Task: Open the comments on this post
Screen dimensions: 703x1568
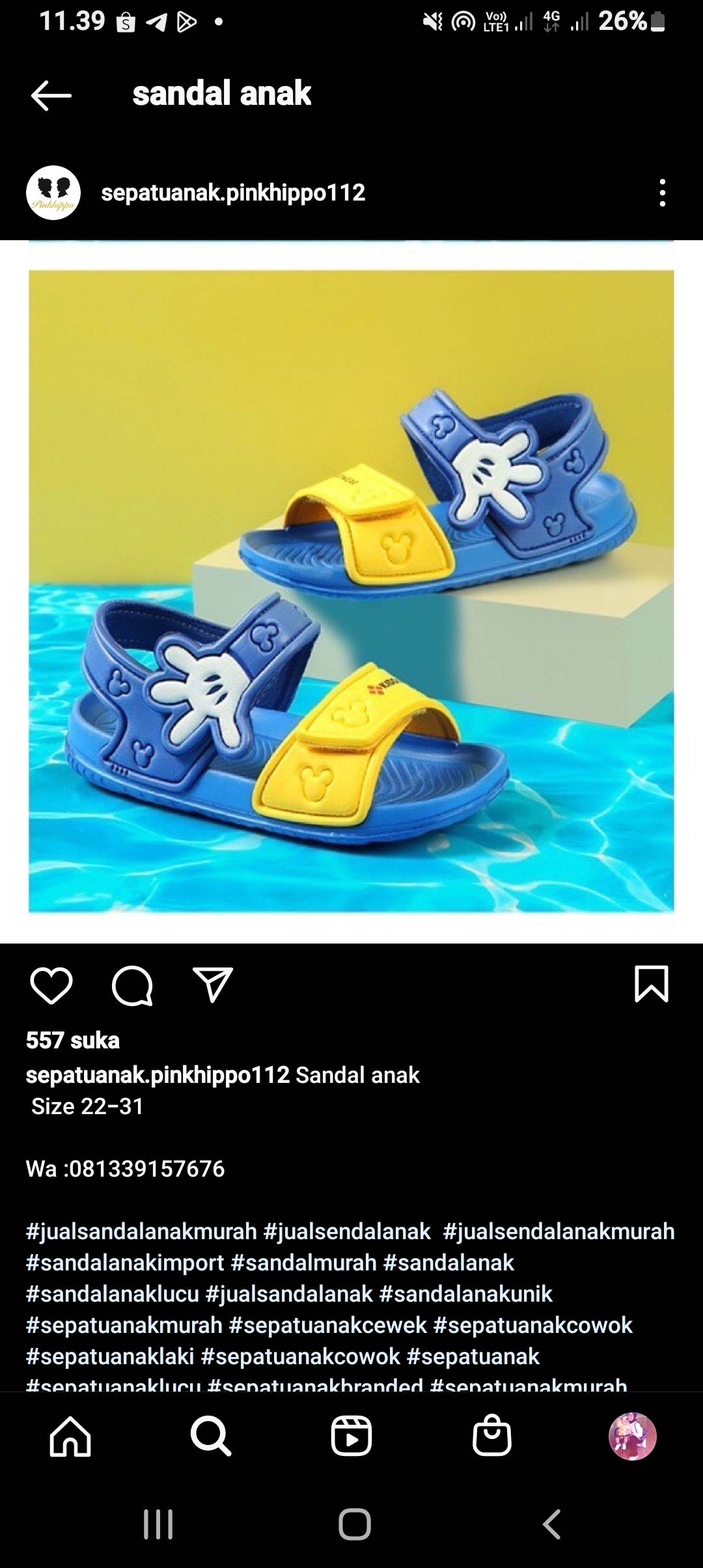Action: click(x=133, y=985)
